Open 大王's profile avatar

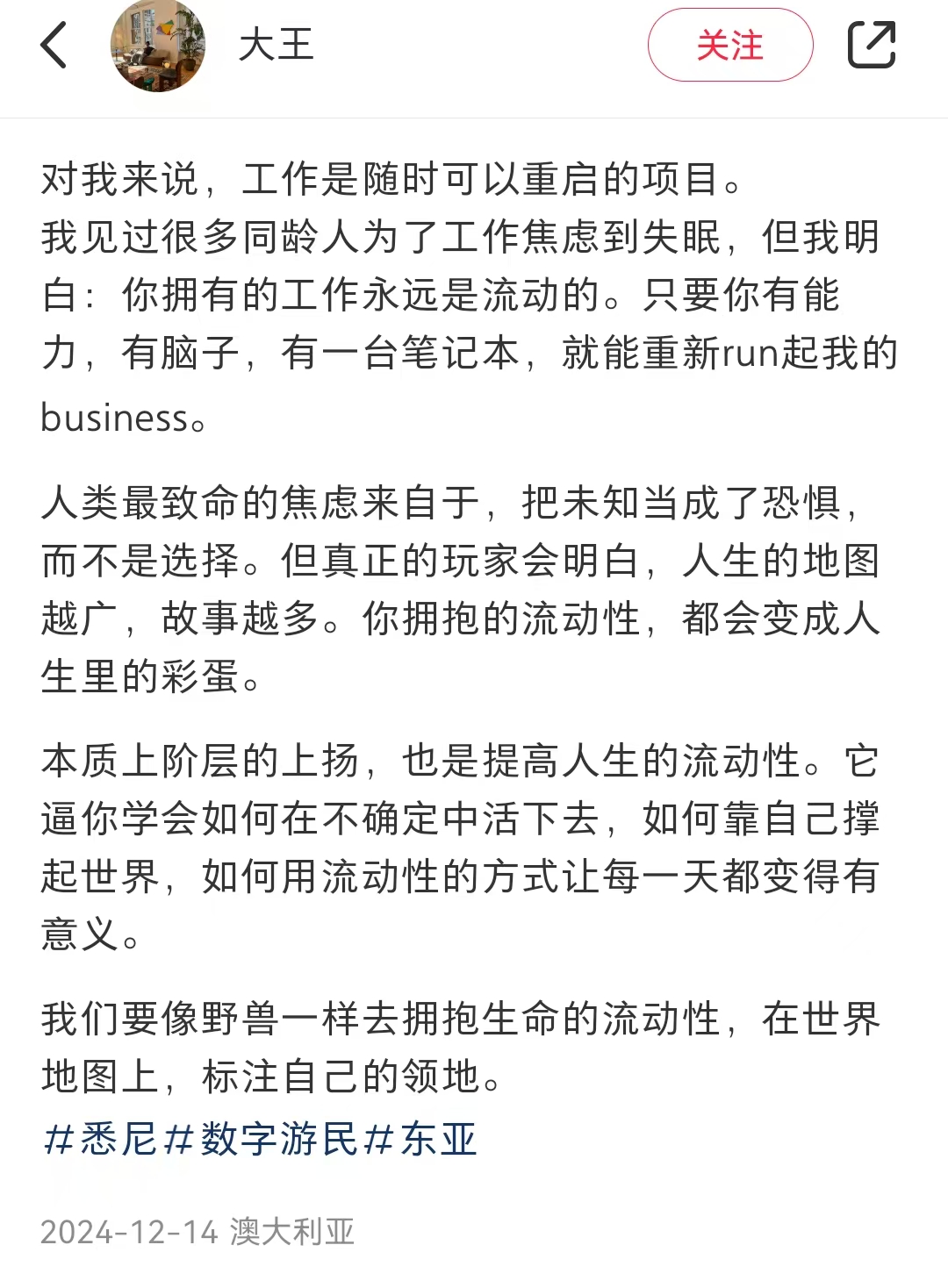(158, 45)
